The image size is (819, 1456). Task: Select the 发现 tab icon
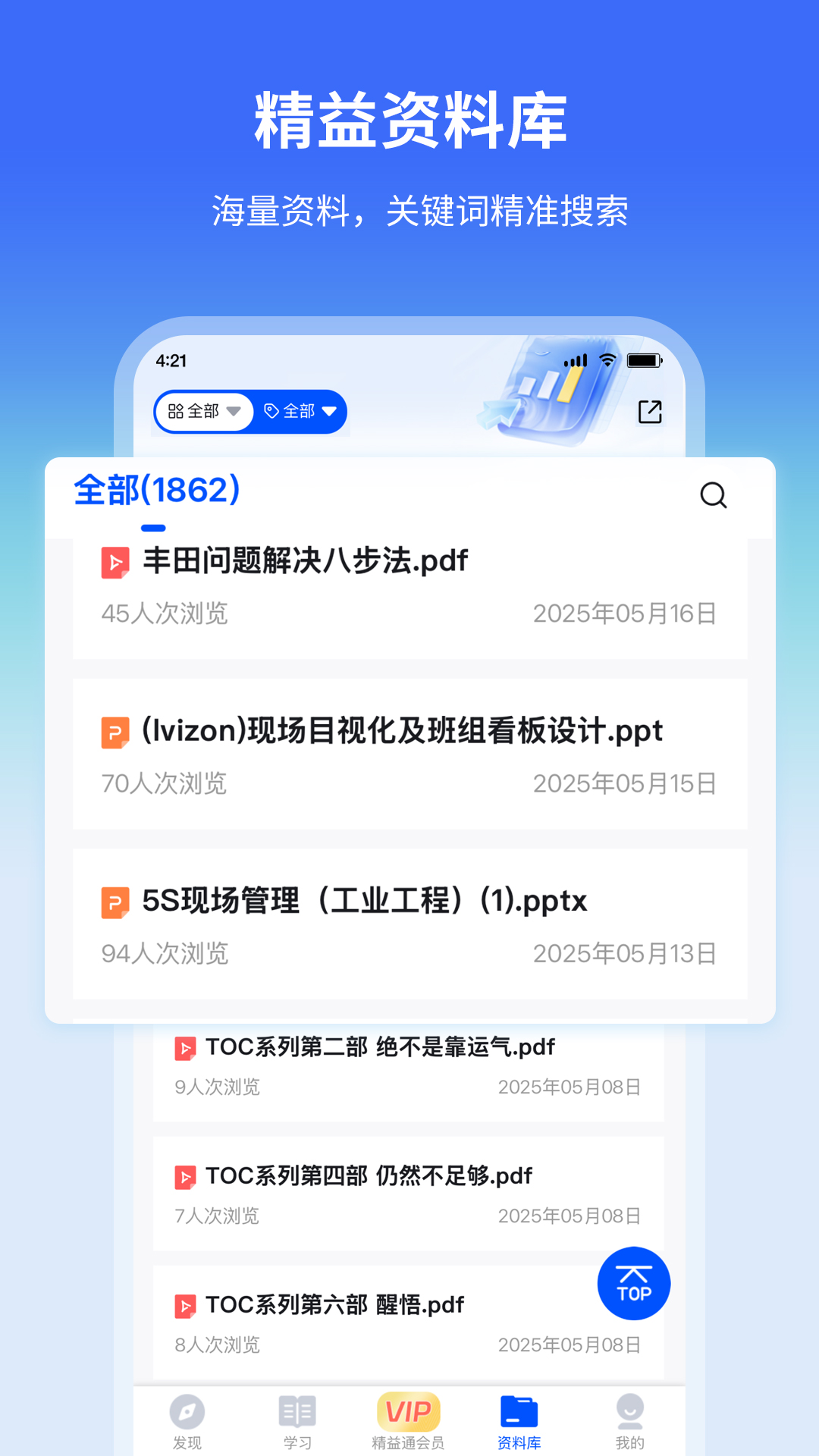(x=187, y=1412)
